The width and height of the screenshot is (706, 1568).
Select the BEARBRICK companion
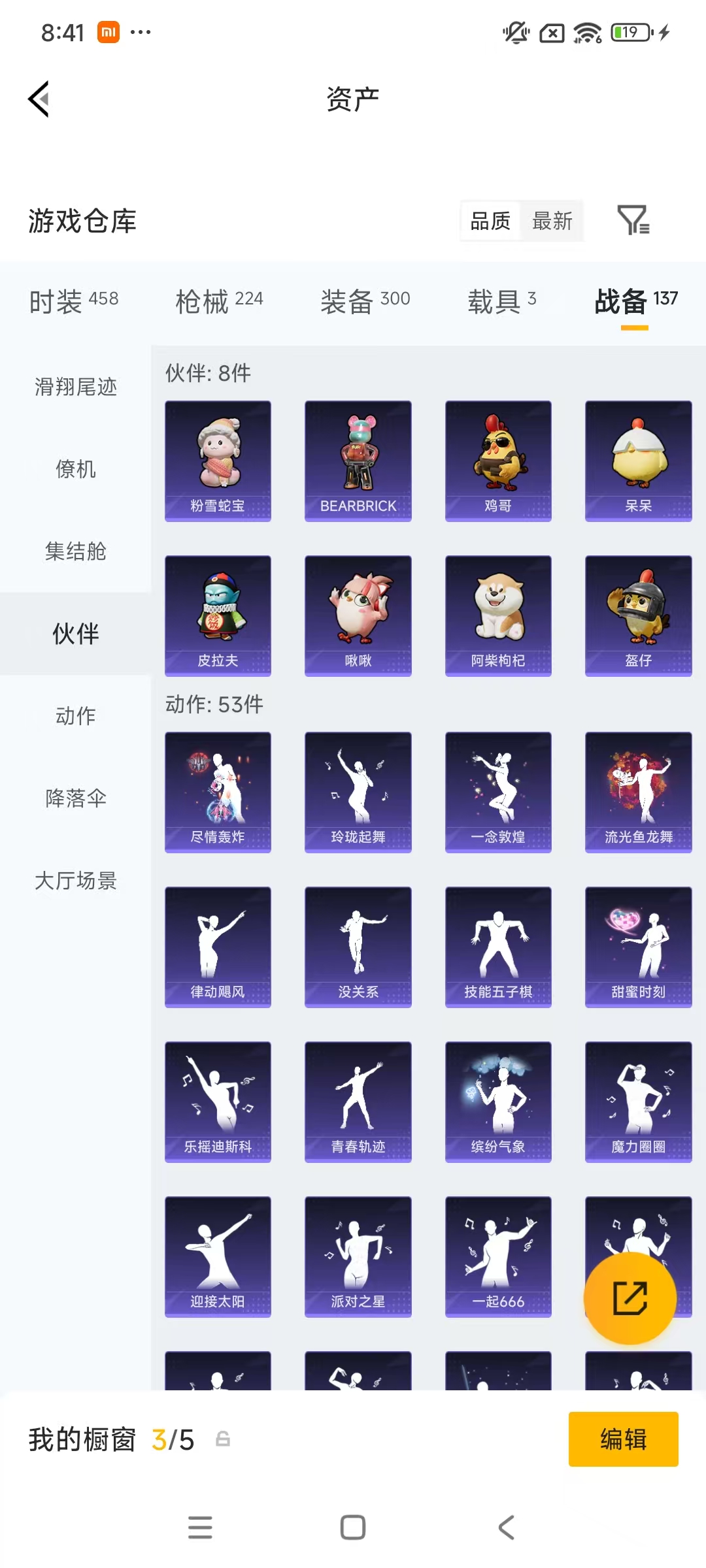pos(358,459)
